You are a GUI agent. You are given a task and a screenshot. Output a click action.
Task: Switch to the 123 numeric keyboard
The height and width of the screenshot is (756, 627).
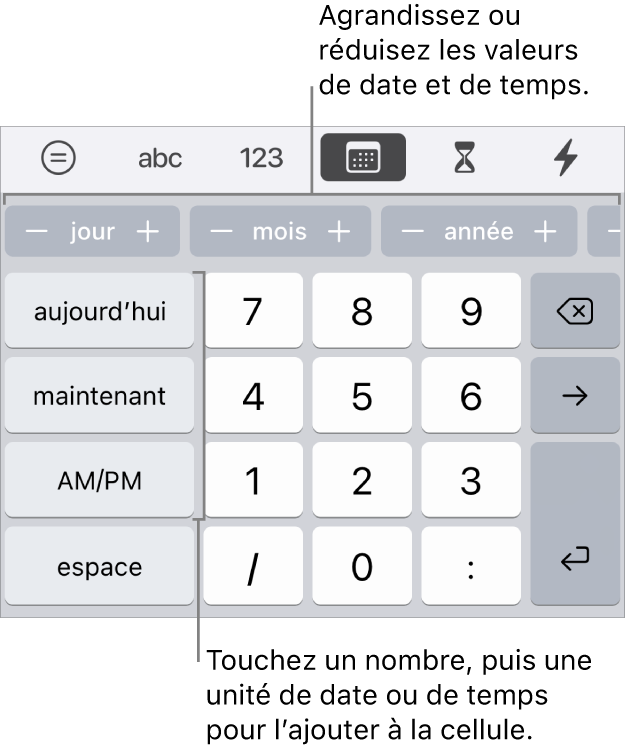(261, 158)
